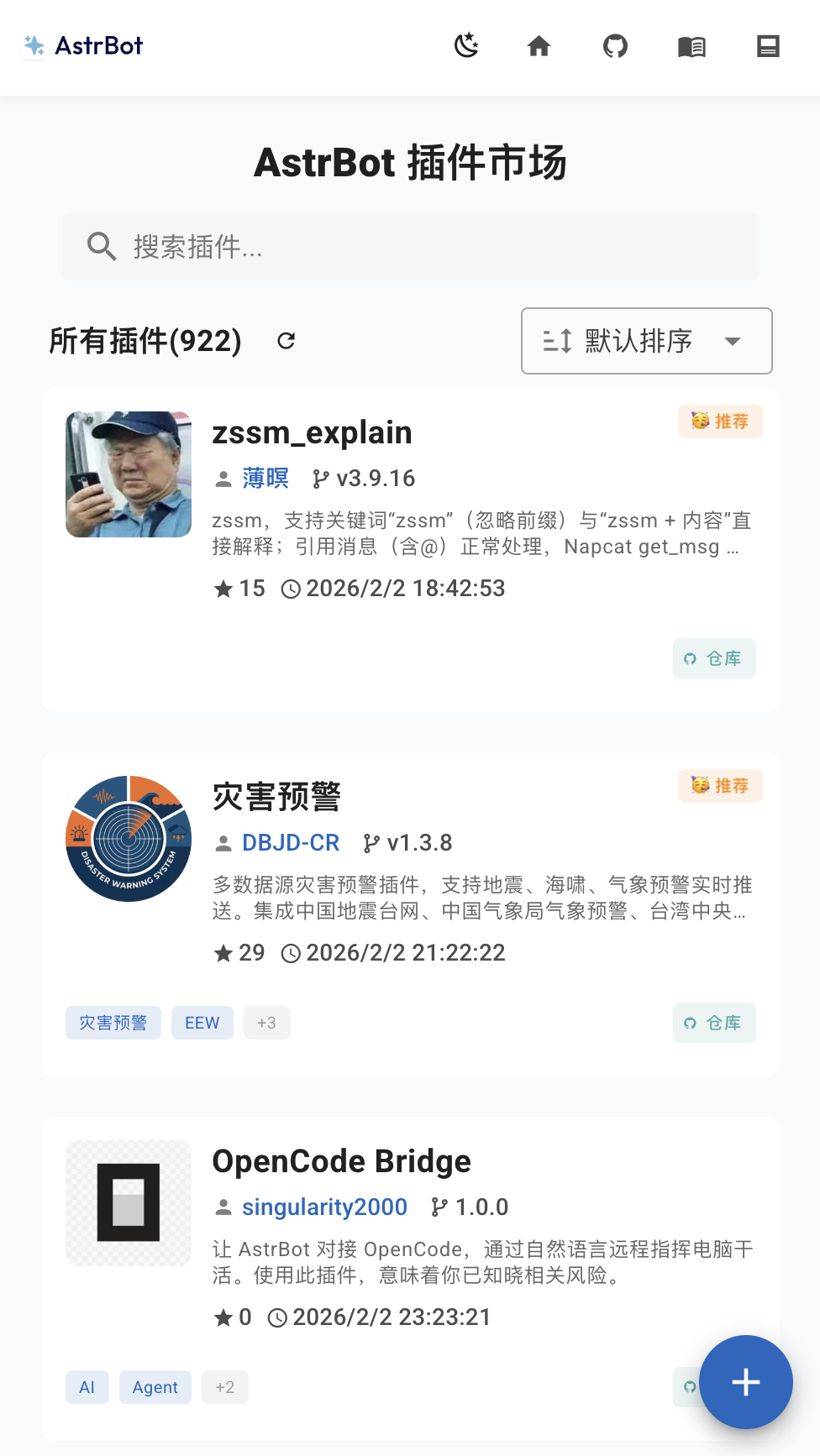Toggle dark mode with the moon icon
Screen dimensions: 820x1456
pos(466,46)
